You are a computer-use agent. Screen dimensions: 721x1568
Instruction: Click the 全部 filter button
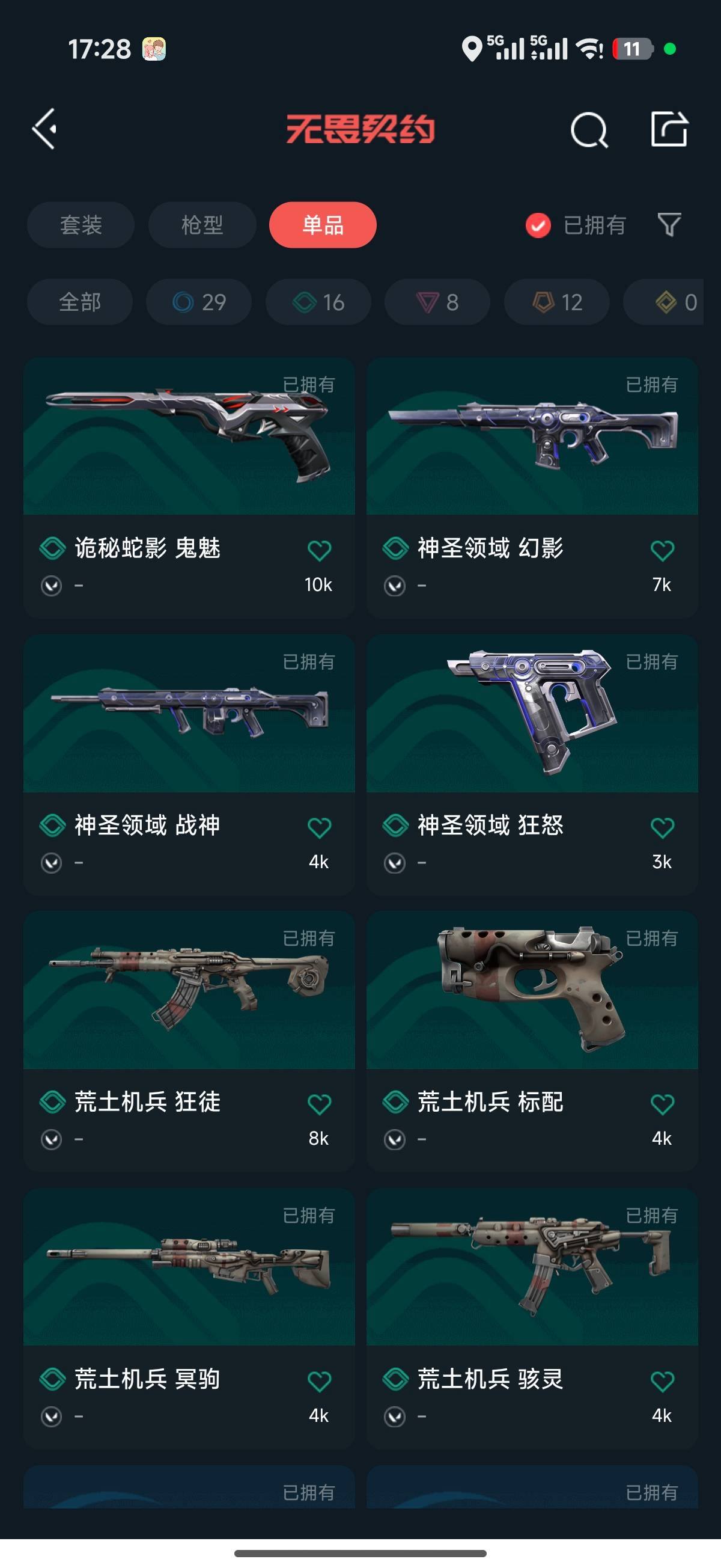(x=80, y=302)
